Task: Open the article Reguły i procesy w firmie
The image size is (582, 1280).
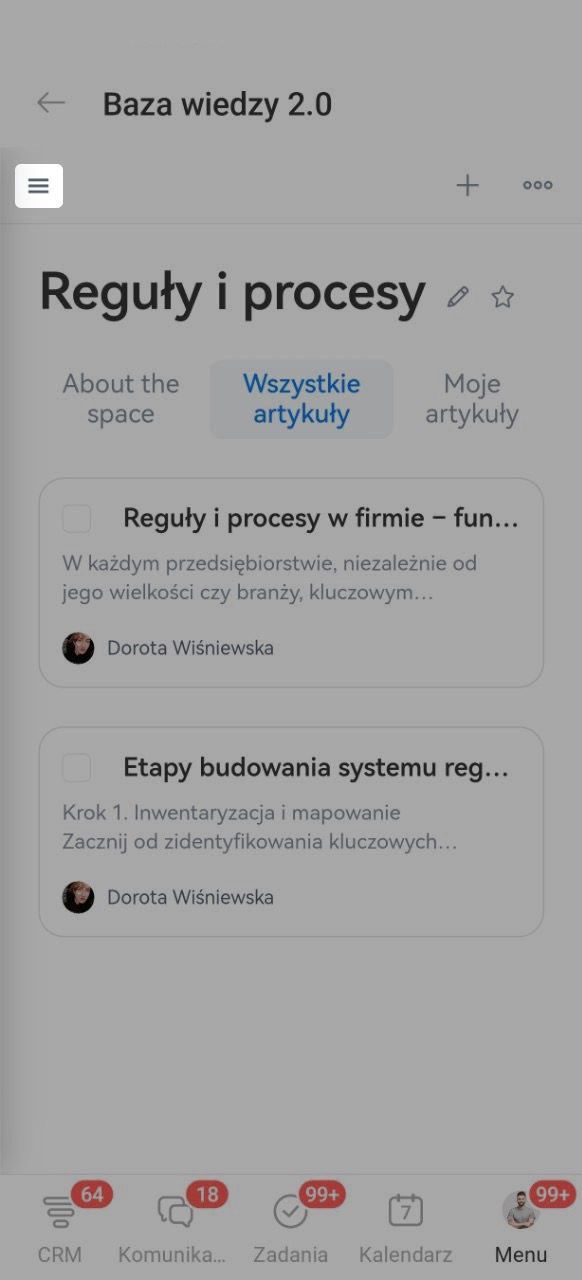Action: 321,518
